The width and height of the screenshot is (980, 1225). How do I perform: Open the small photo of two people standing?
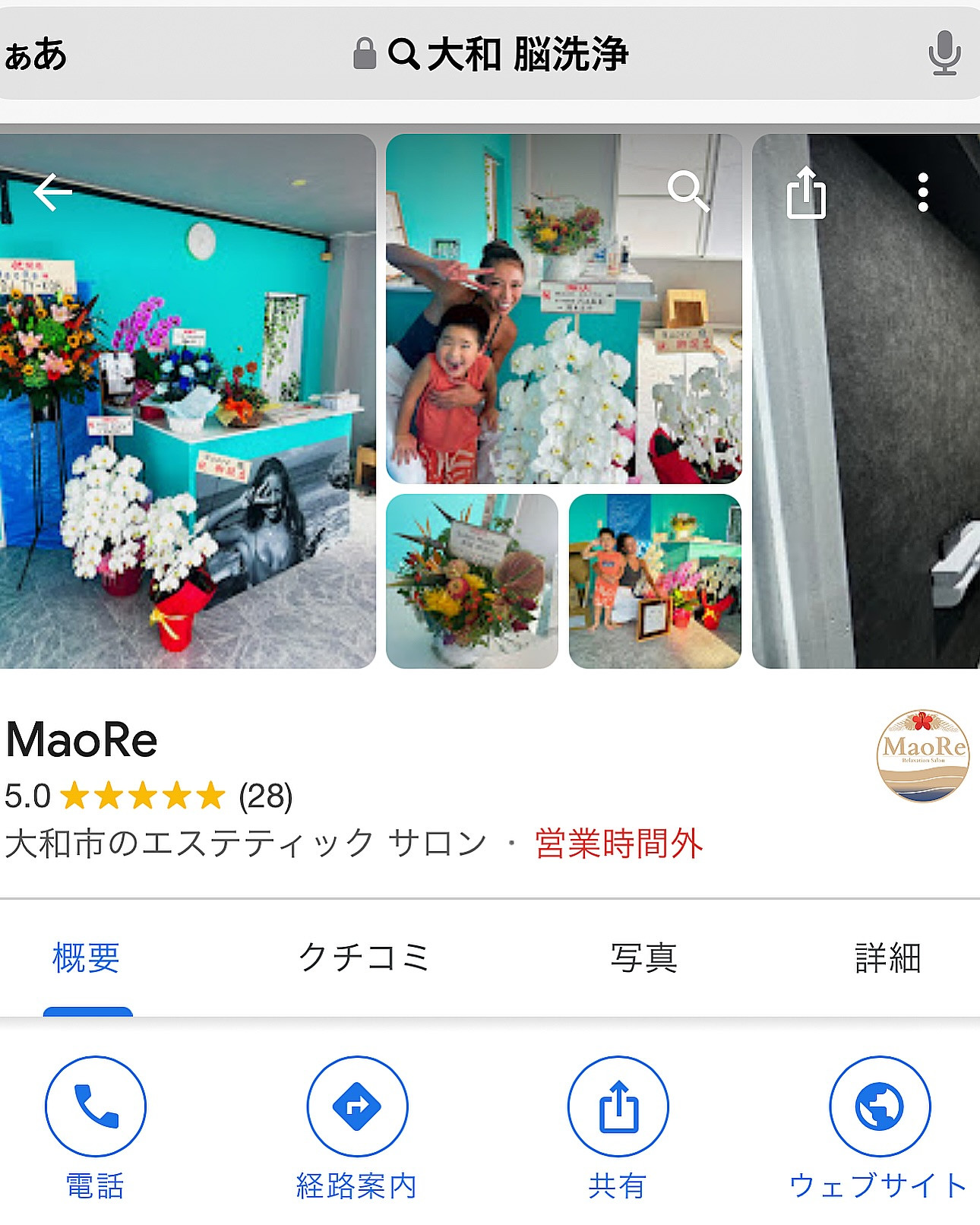(x=655, y=581)
